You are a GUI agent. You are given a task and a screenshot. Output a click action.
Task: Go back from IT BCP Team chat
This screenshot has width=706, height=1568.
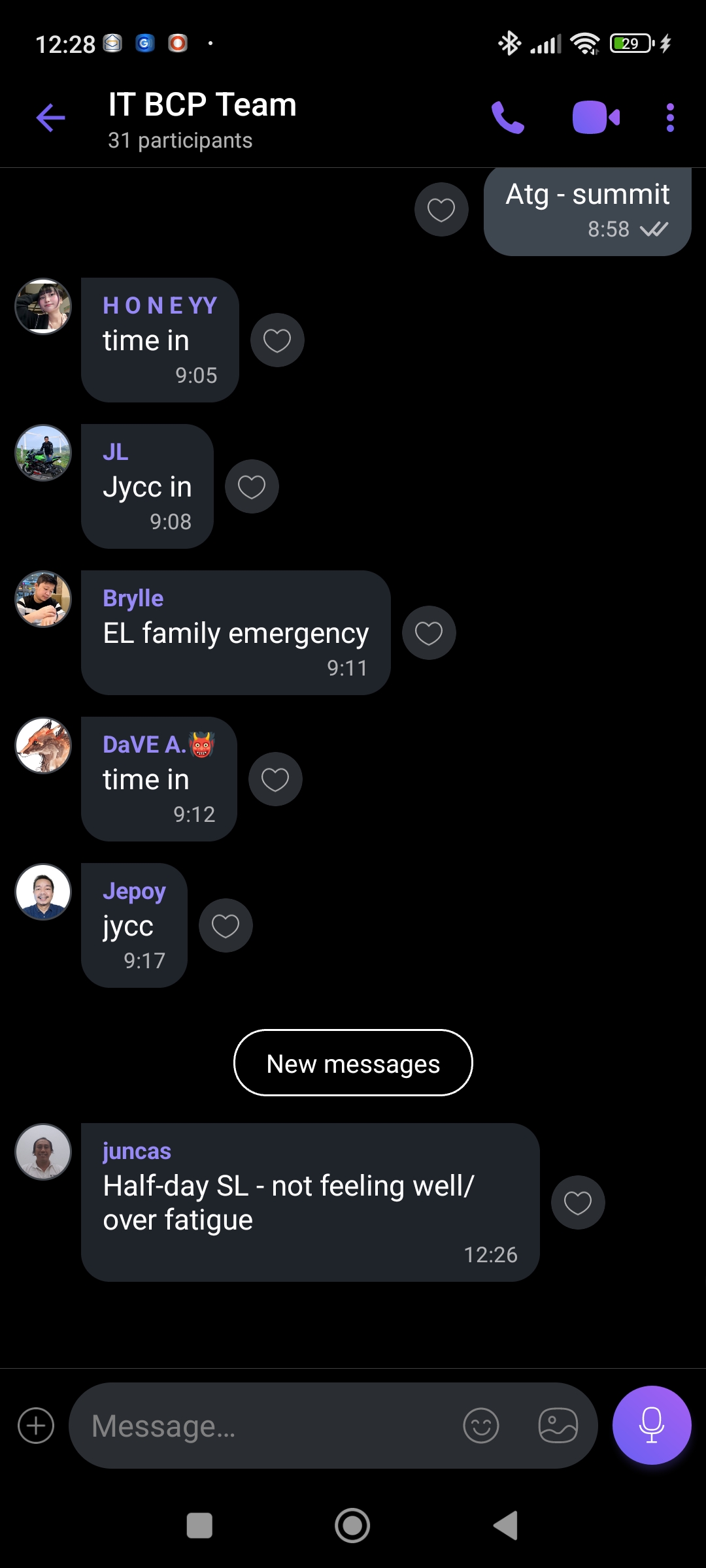(50, 118)
